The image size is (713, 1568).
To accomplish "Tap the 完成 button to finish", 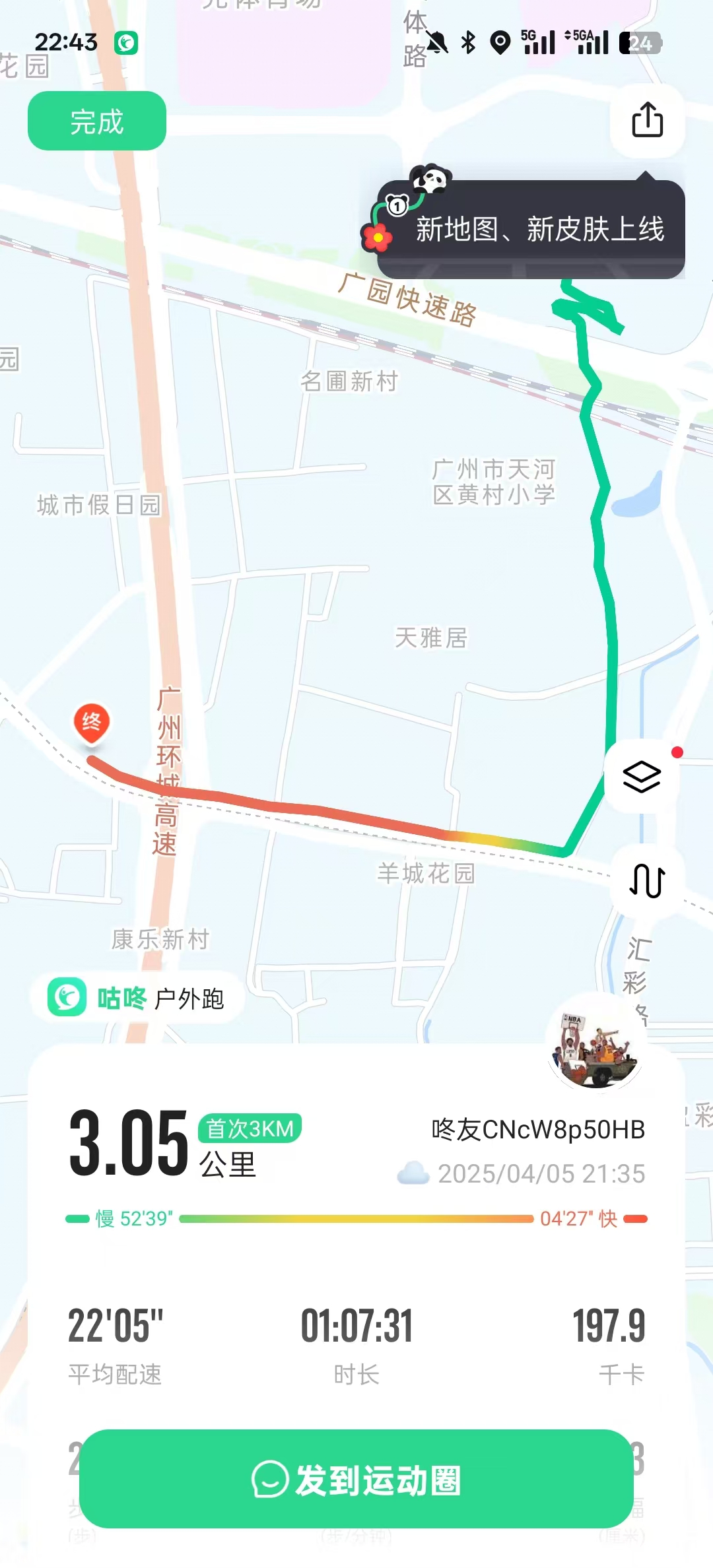I will 96,121.
